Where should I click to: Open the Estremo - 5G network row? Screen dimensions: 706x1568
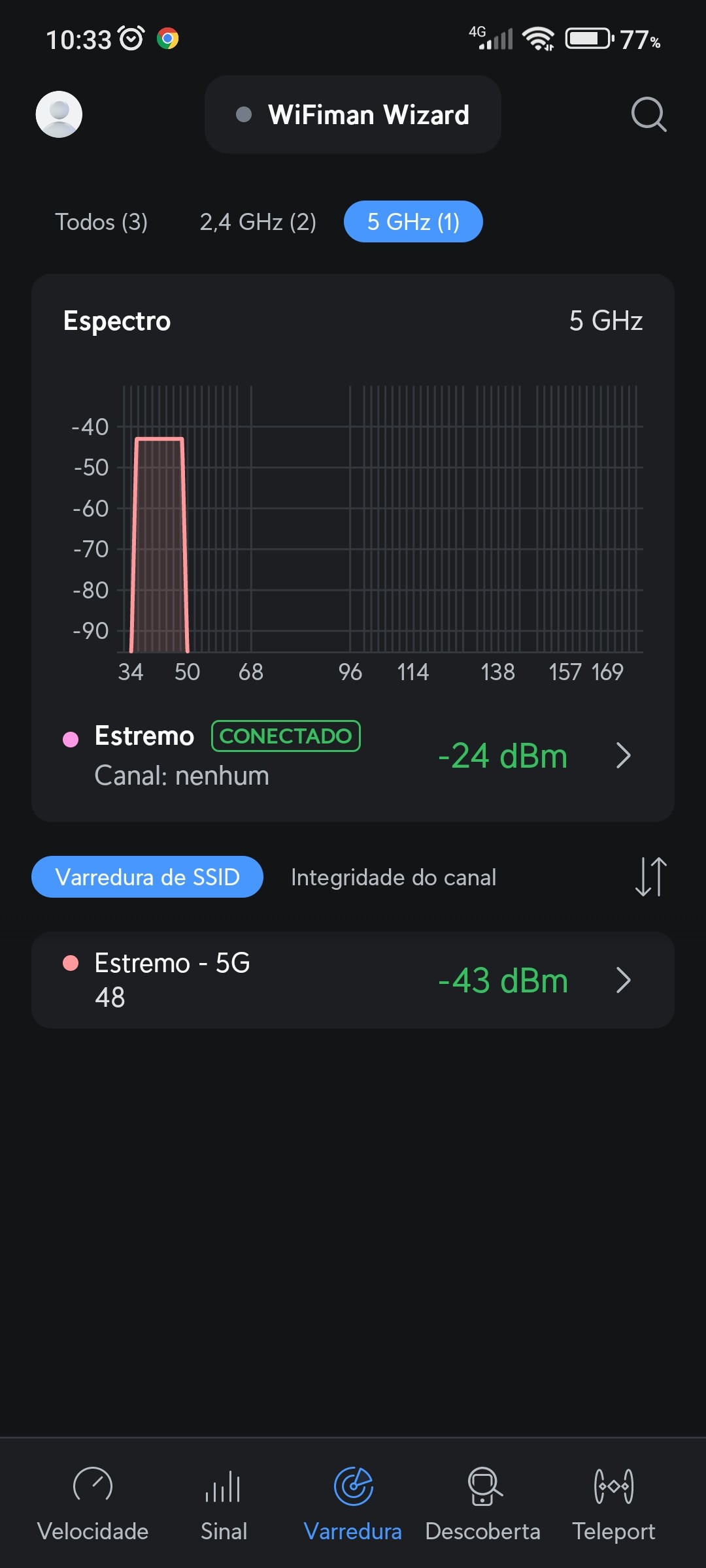click(x=353, y=980)
